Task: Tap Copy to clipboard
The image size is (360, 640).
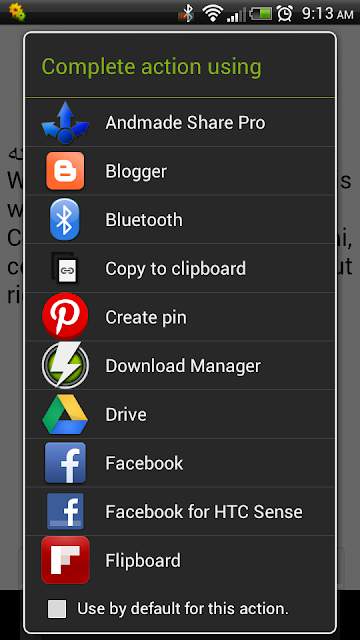Action: [180, 268]
